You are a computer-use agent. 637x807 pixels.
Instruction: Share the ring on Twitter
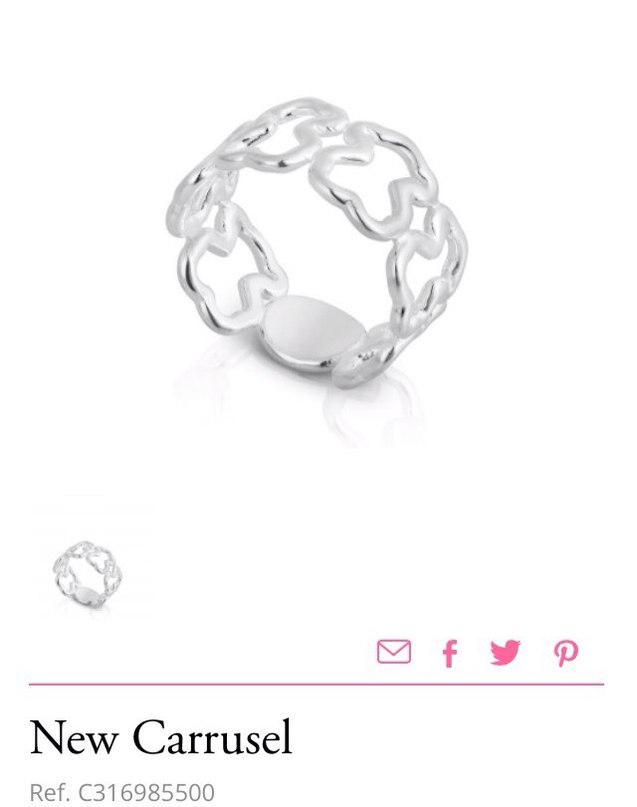pos(506,653)
